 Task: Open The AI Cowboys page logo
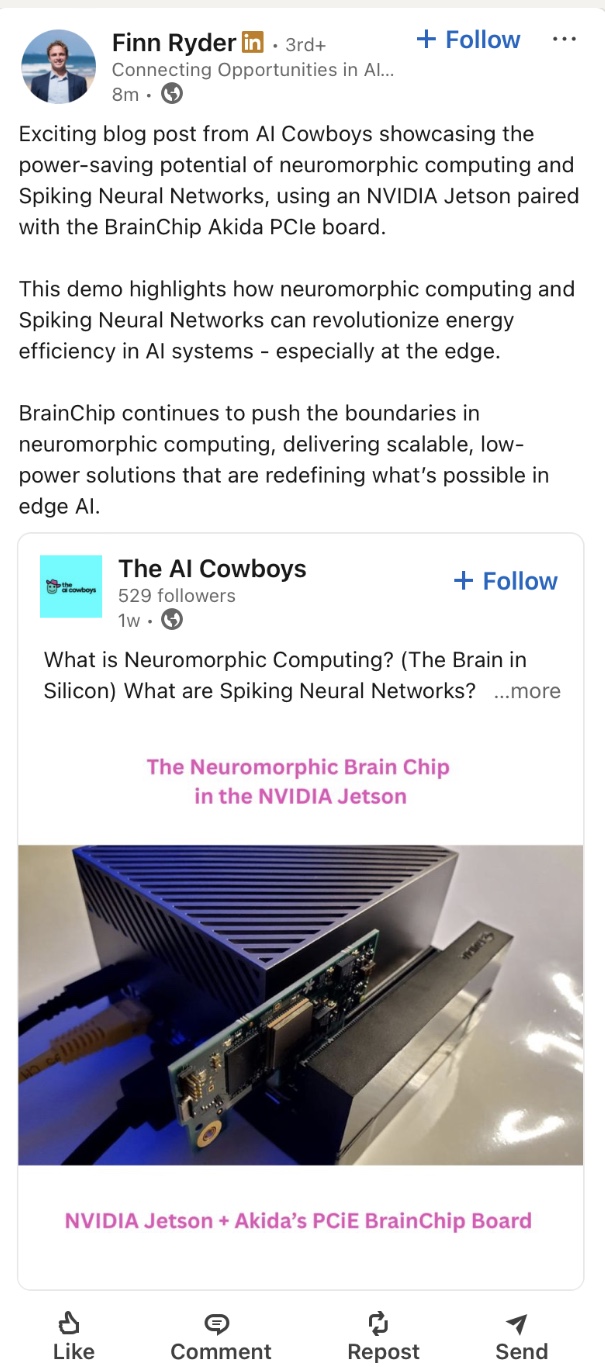[70, 586]
